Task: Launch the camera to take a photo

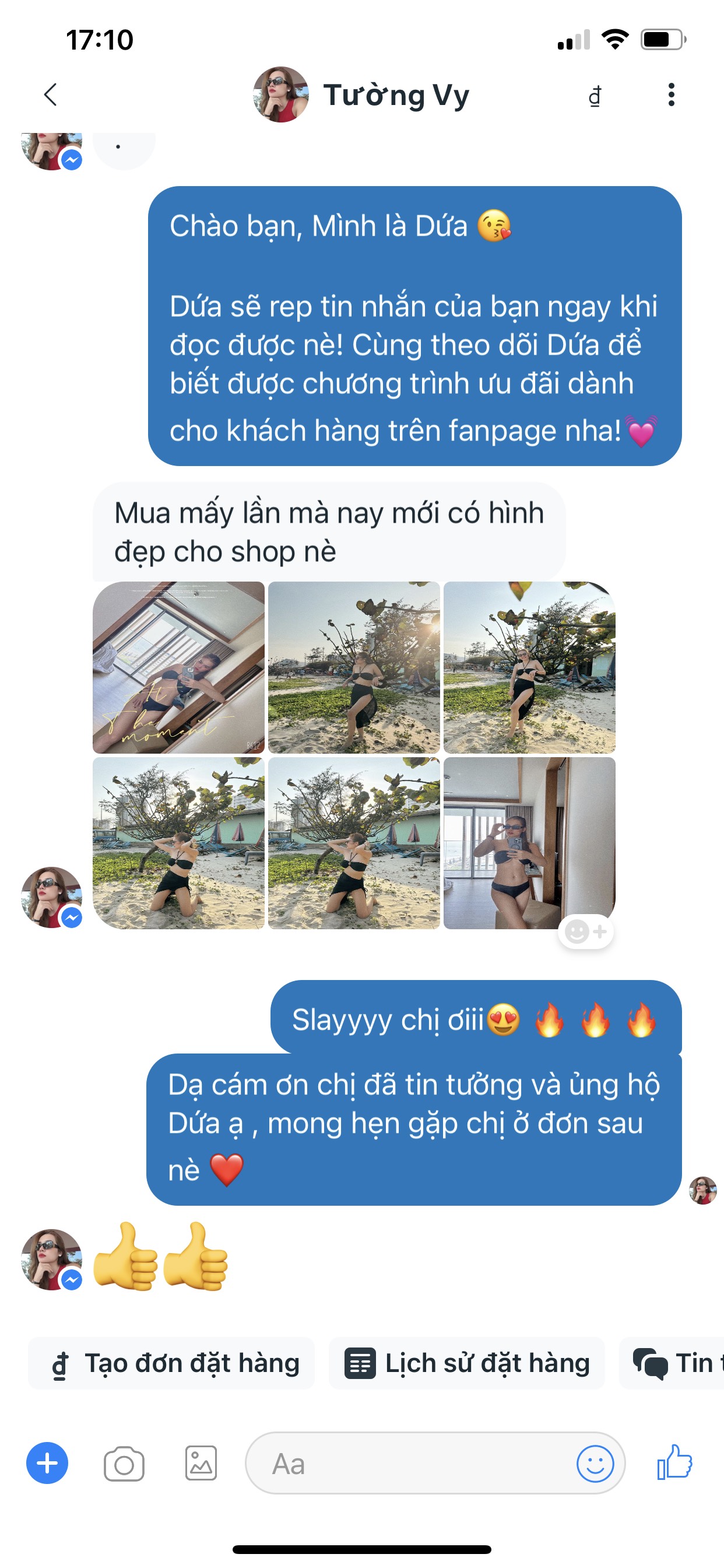Action: coord(124,1464)
